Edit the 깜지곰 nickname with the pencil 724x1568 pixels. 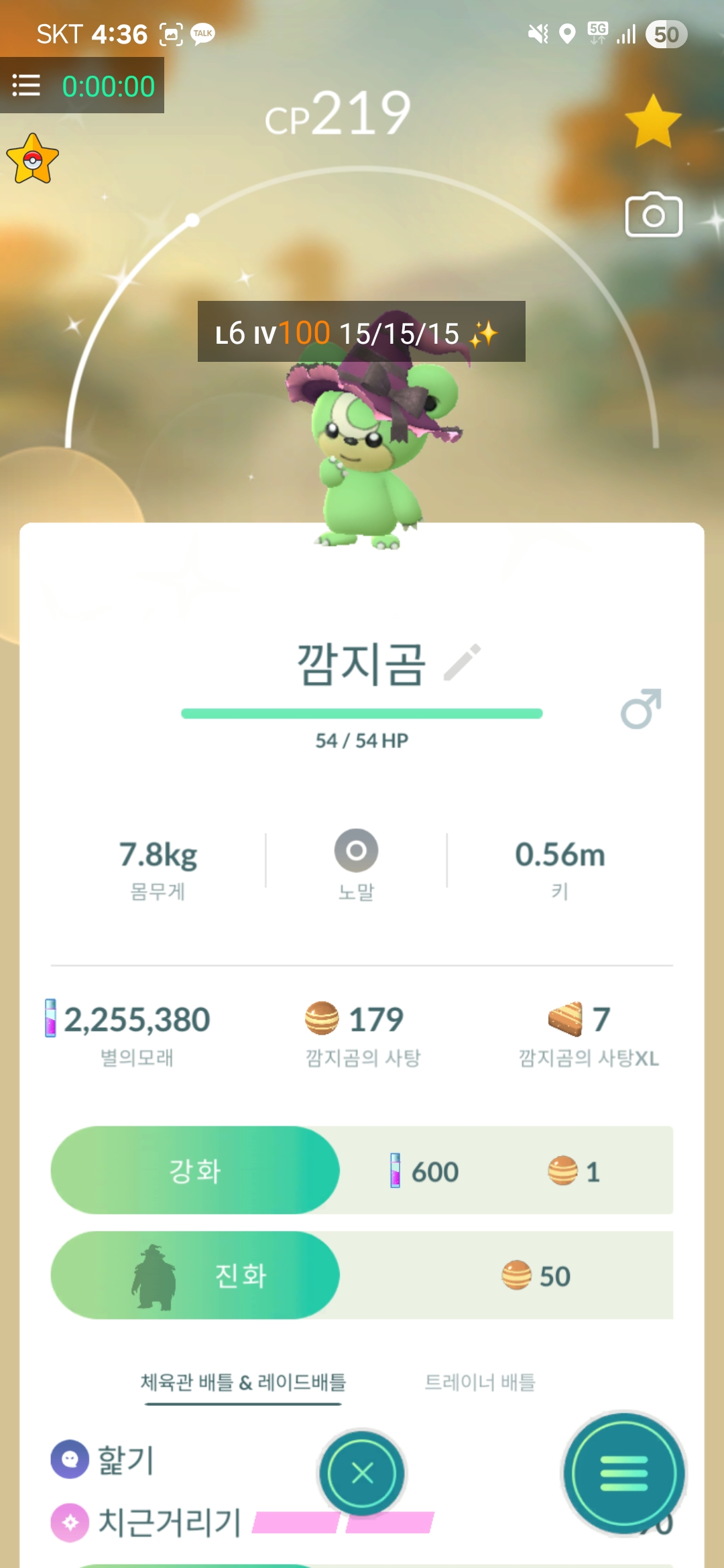(463, 663)
